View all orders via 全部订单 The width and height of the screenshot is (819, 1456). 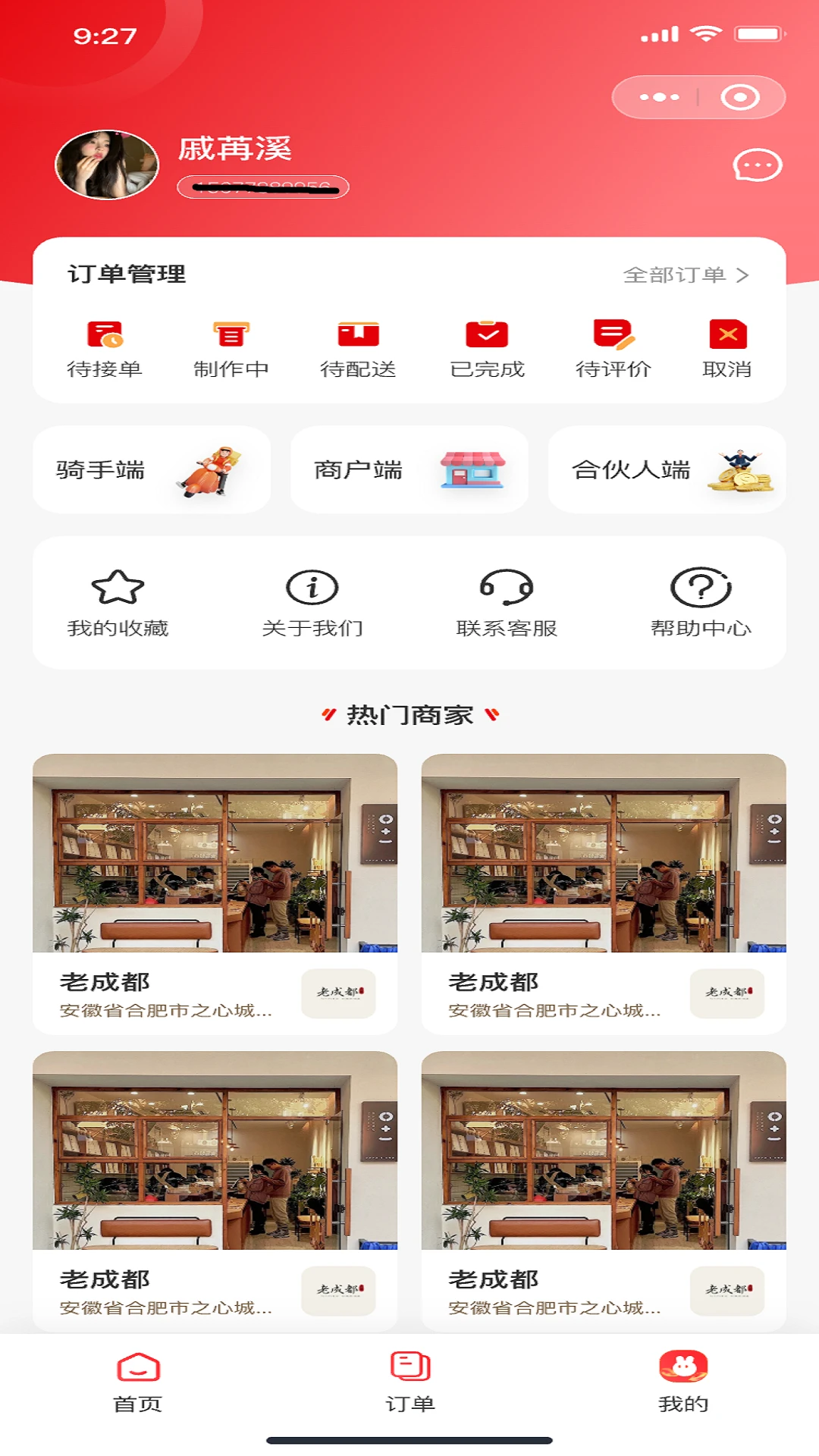point(686,275)
